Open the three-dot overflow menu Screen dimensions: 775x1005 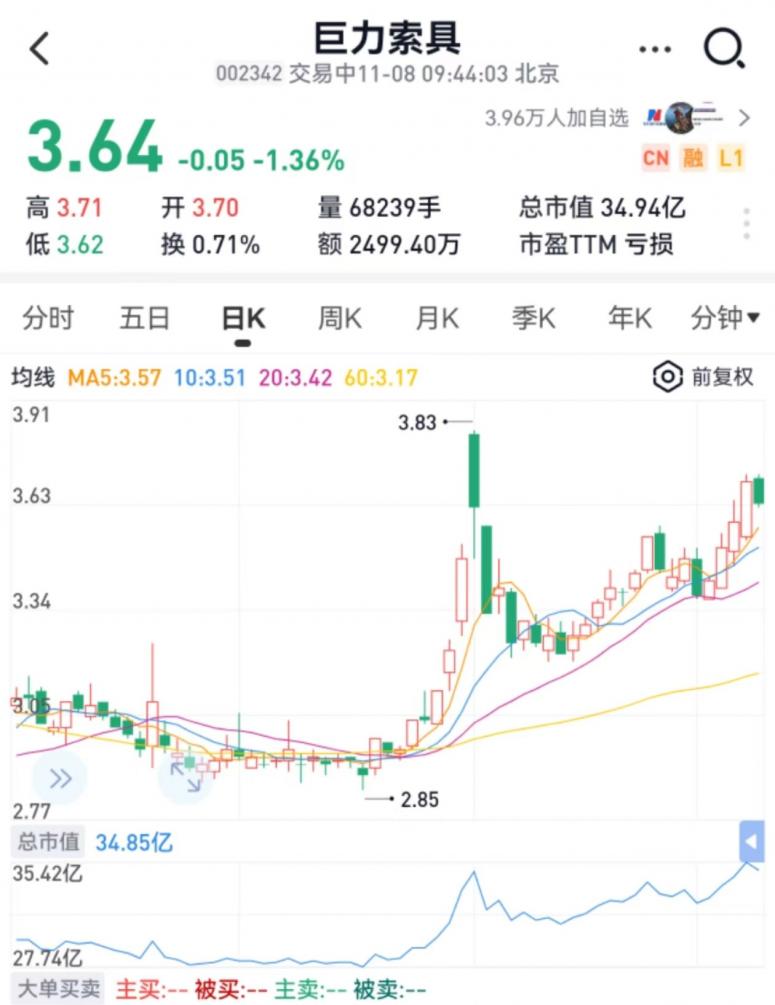pyautogui.click(x=655, y=48)
